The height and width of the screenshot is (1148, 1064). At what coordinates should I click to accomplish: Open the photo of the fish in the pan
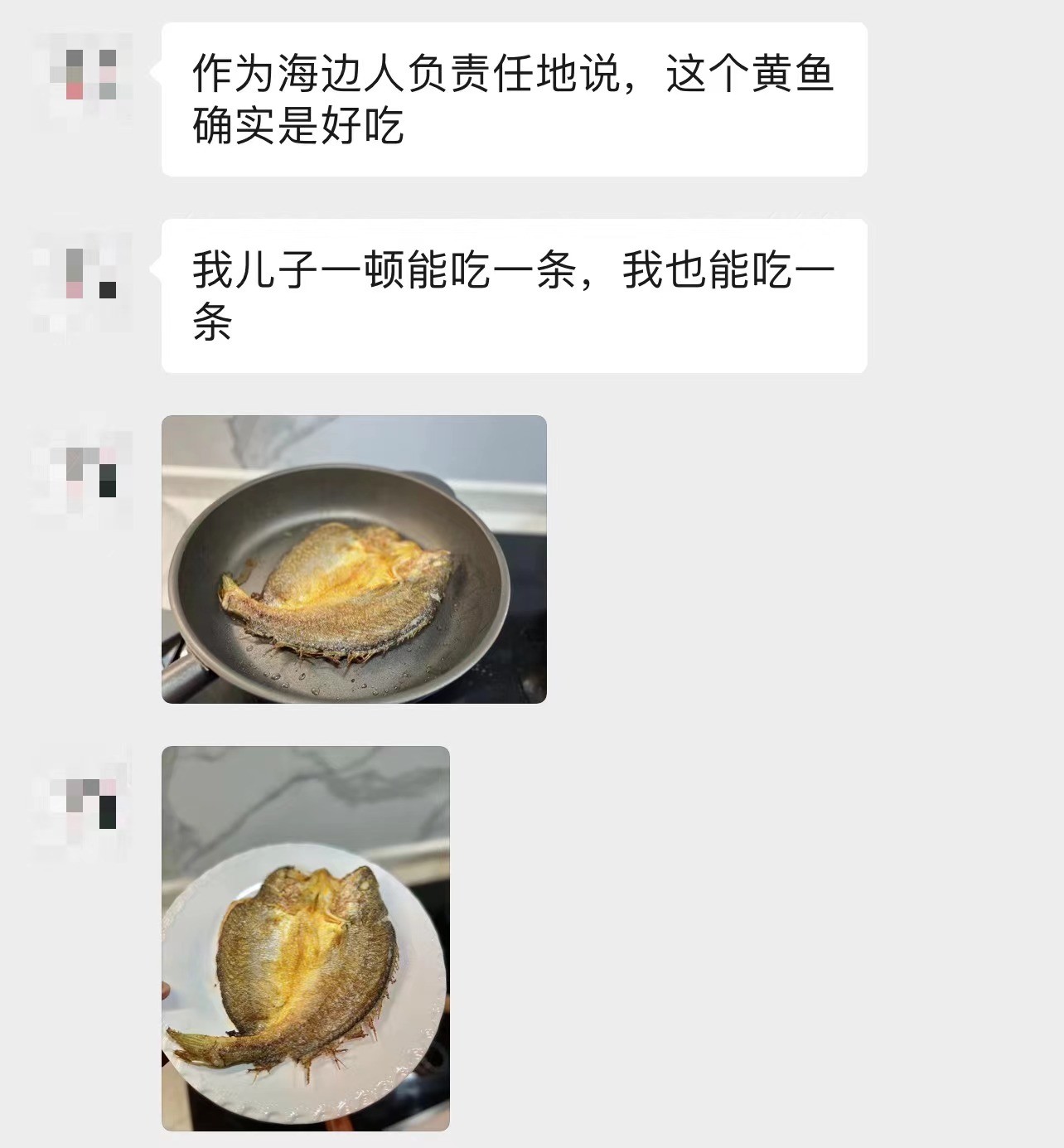click(356, 559)
